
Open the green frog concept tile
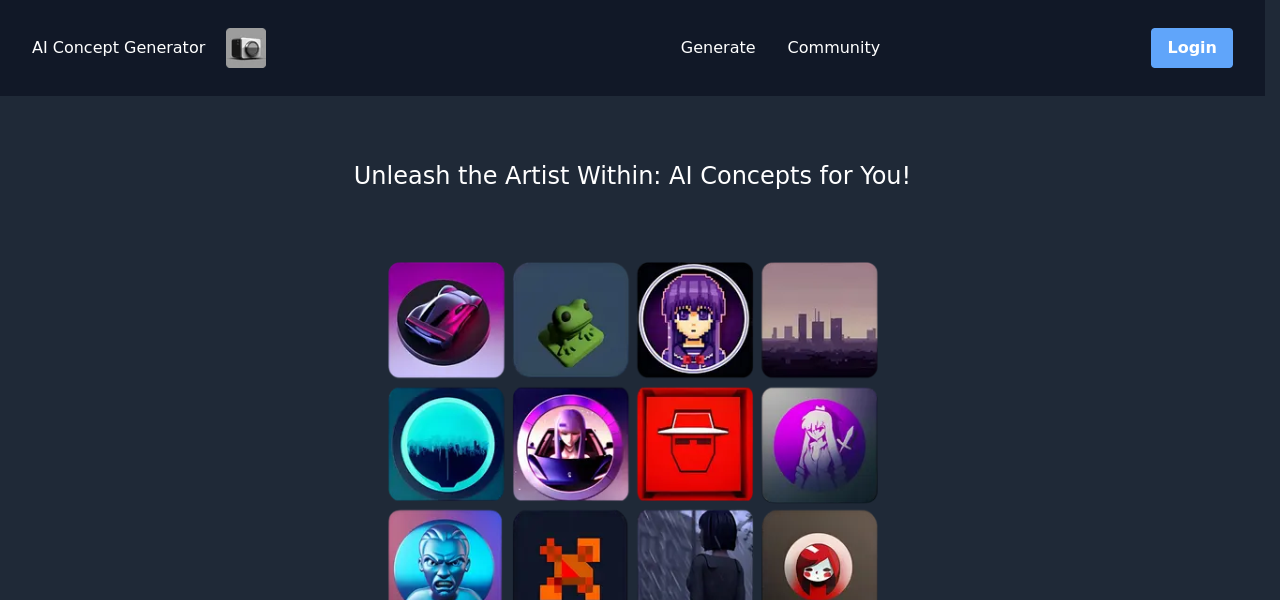(571, 320)
